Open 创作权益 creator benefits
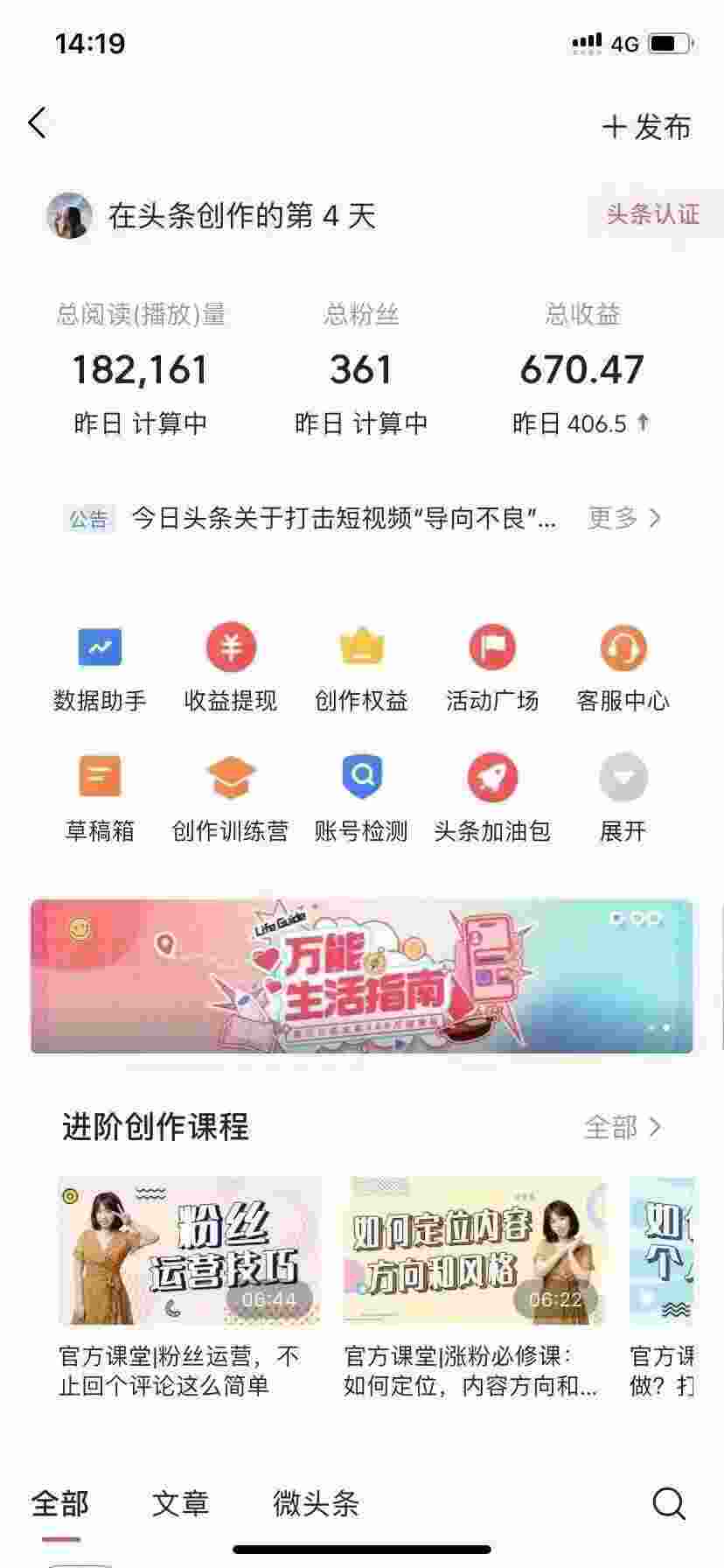724x1568 pixels. click(361, 667)
